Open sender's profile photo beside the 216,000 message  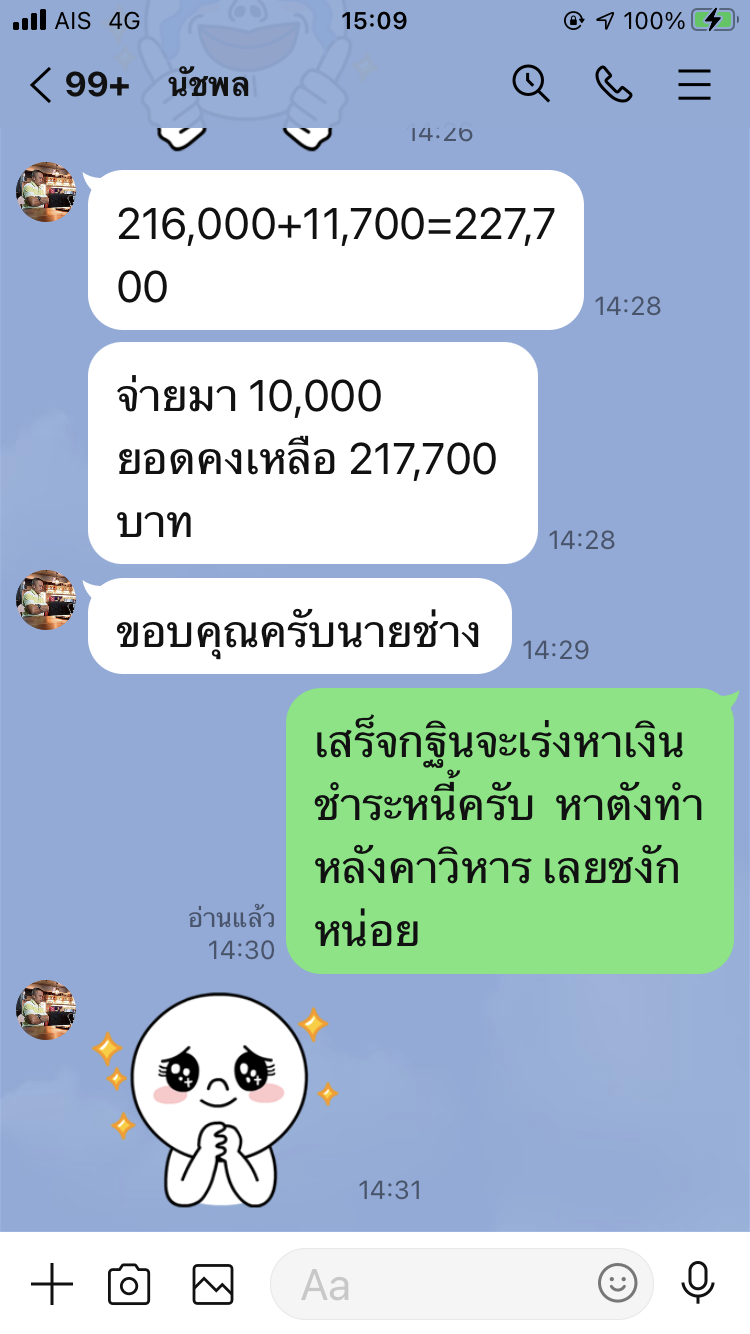46,191
